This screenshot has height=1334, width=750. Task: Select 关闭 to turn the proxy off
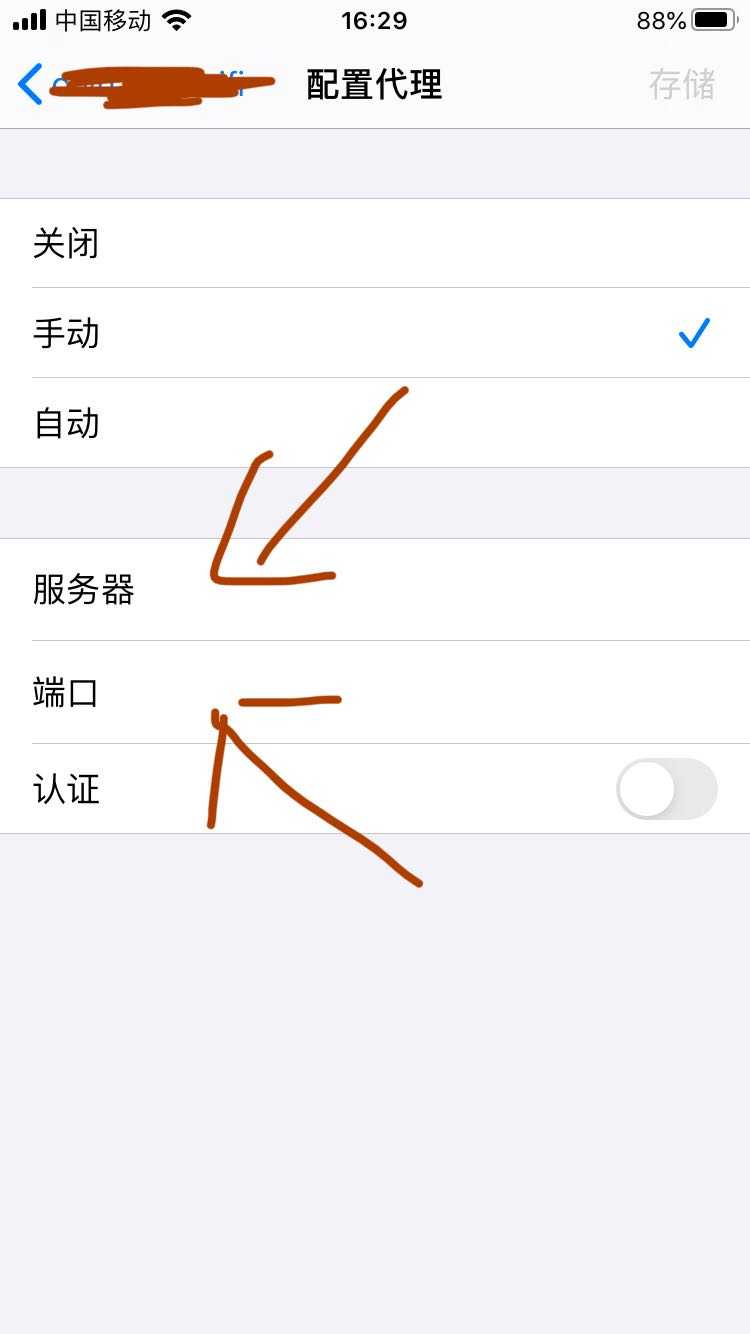pyautogui.click(x=375, y=244)
